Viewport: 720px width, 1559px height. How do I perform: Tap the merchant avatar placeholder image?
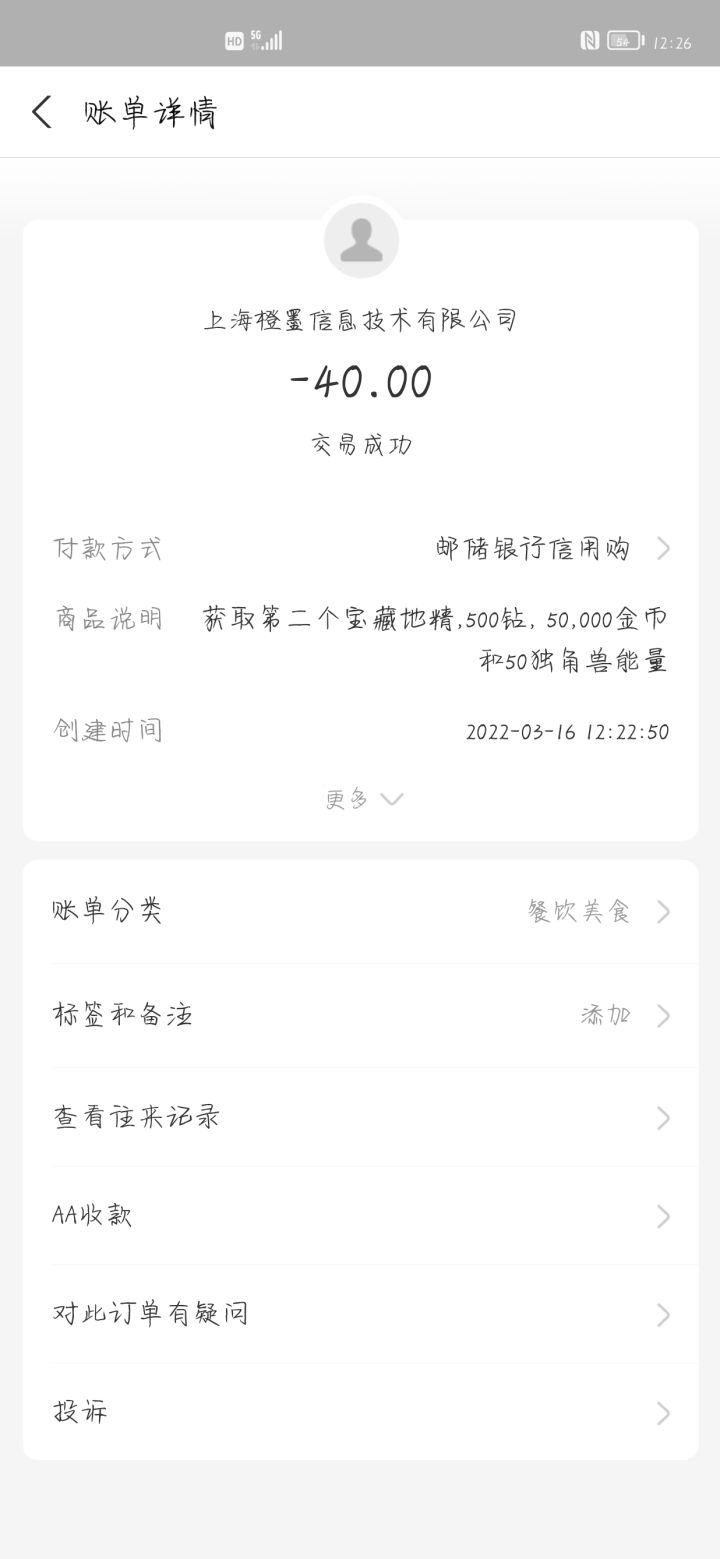pos(362,240)
